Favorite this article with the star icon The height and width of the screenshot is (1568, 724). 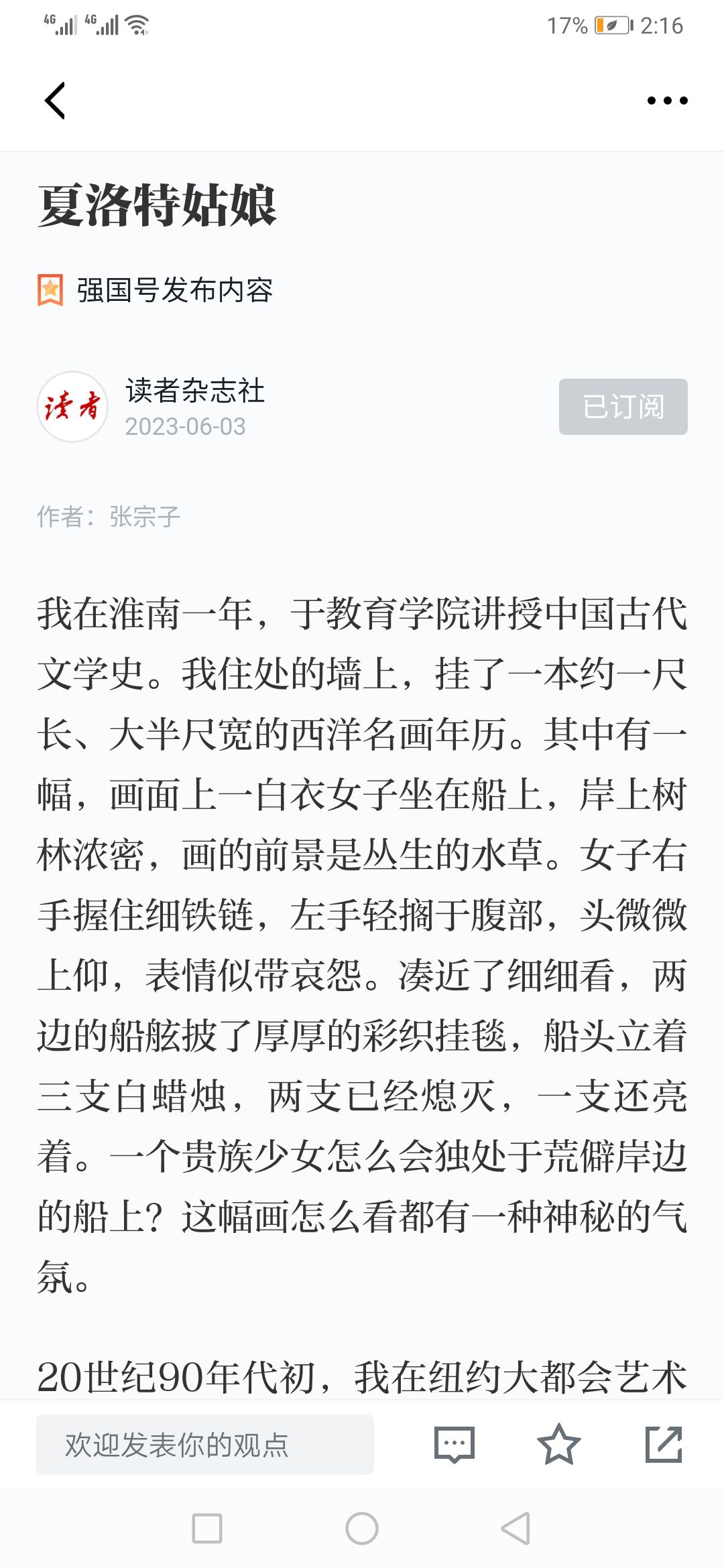click(x=558, y=1444)
